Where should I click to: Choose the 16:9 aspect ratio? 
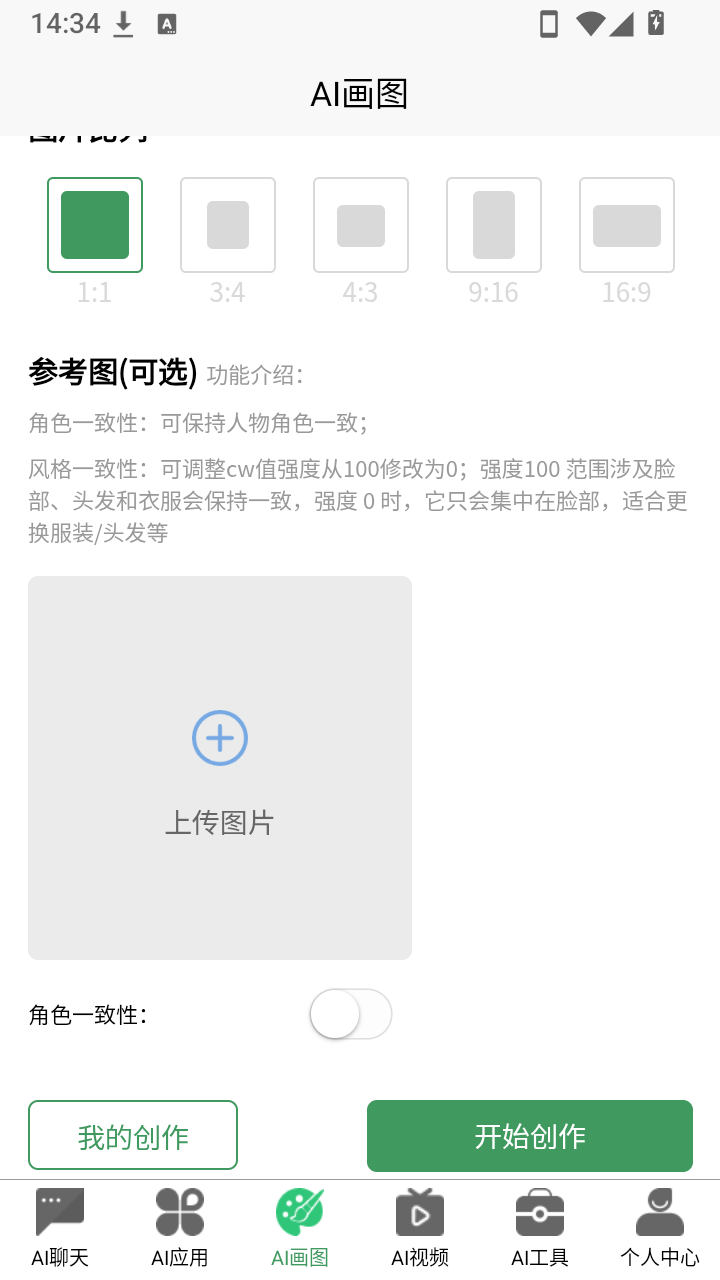(x=627, y=225)
